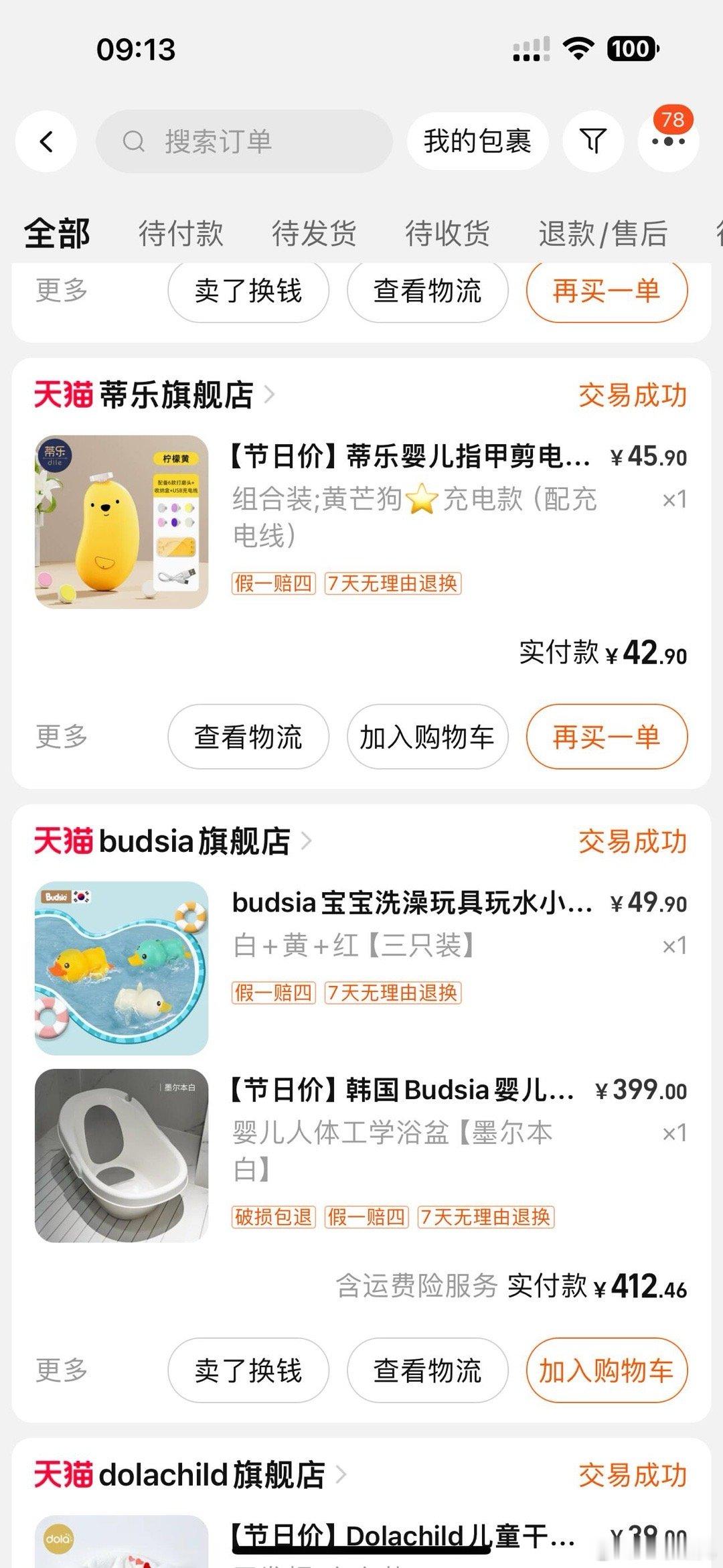
Task: Open the budsia宝宝洗澡玩具 item
Action: point(361,968)
